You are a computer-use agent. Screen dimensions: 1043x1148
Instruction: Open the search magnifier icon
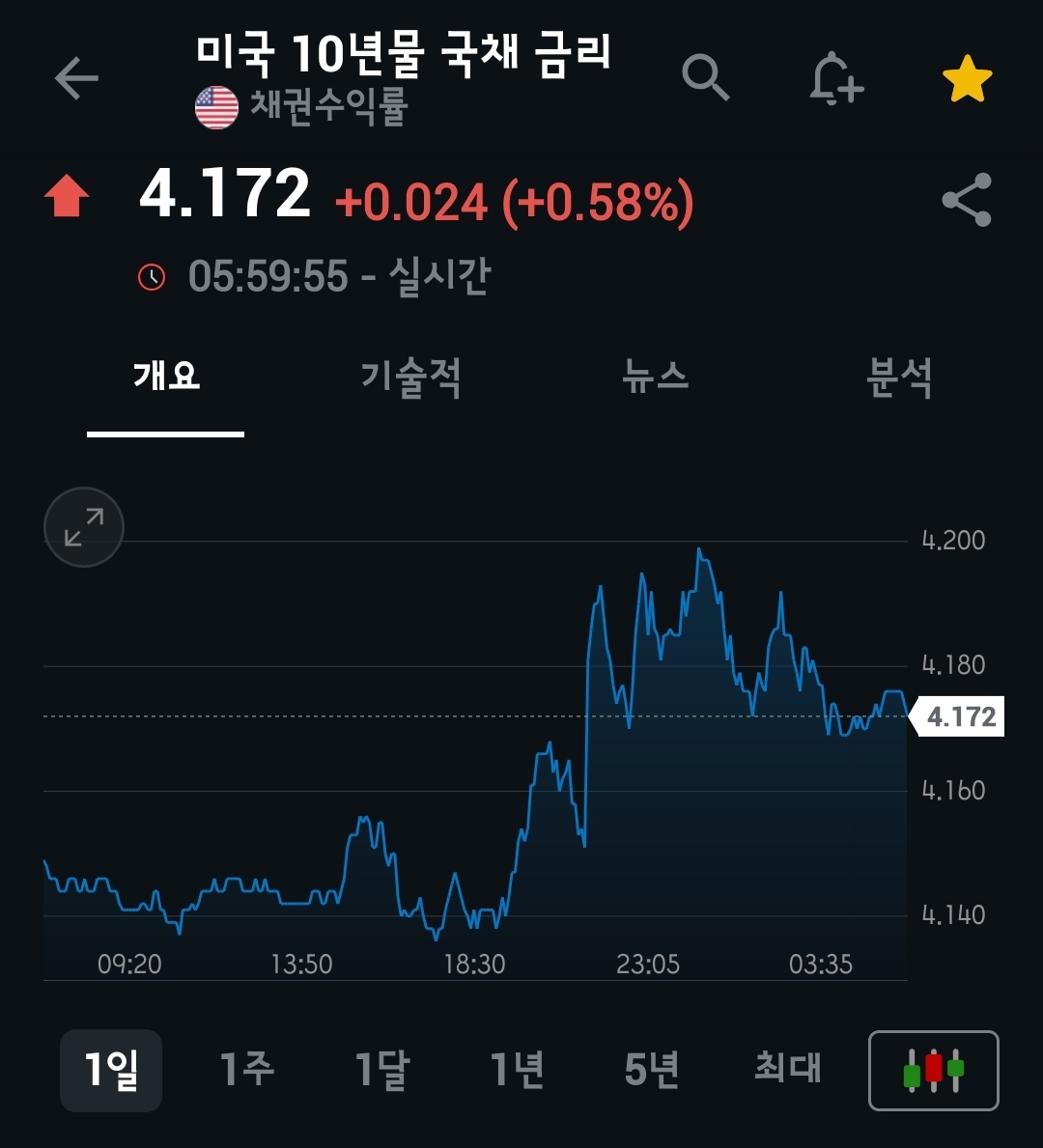tap(705, 77)
